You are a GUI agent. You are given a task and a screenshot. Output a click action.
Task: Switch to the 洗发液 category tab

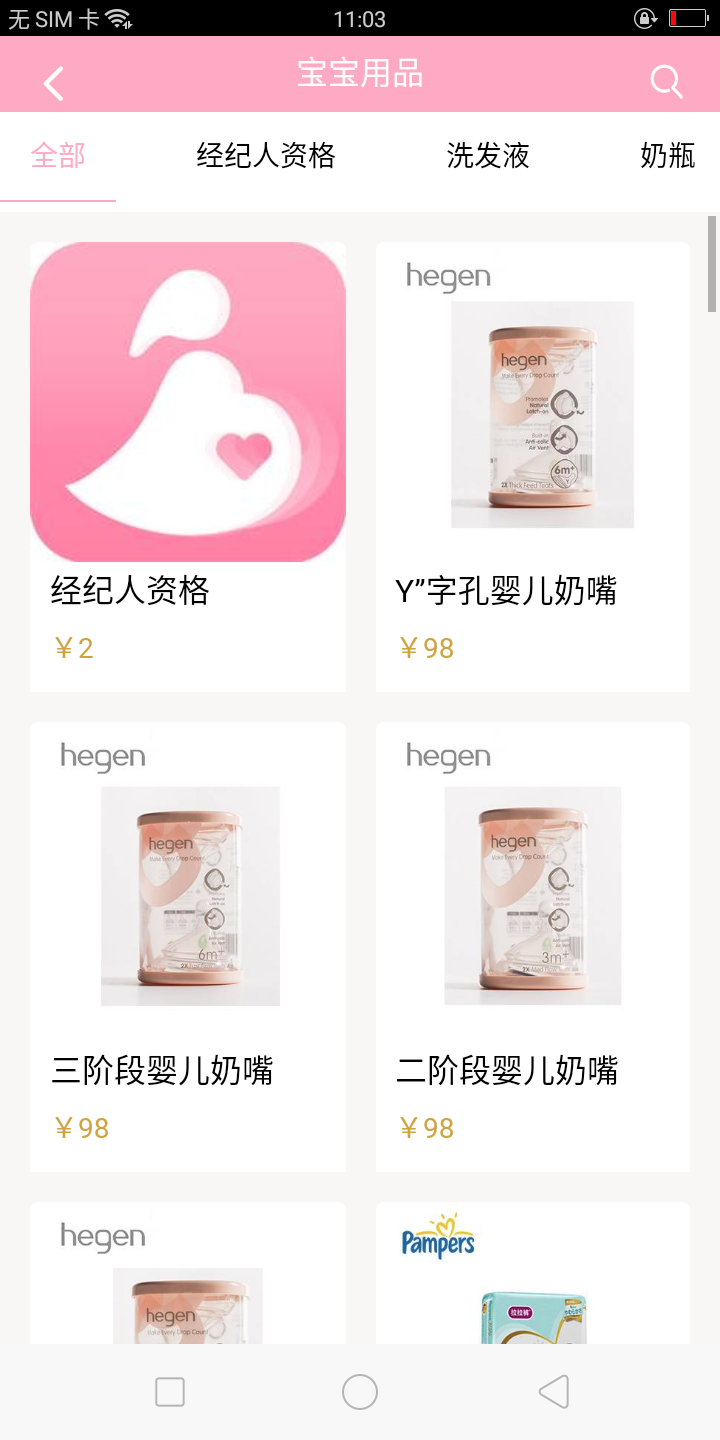489,156
